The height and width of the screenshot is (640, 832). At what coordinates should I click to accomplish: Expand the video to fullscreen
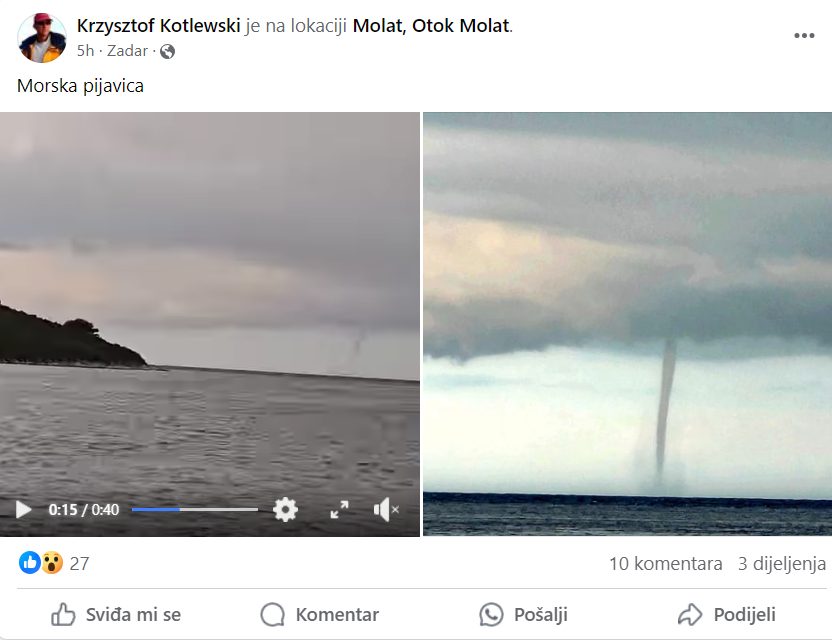[339, 510]
